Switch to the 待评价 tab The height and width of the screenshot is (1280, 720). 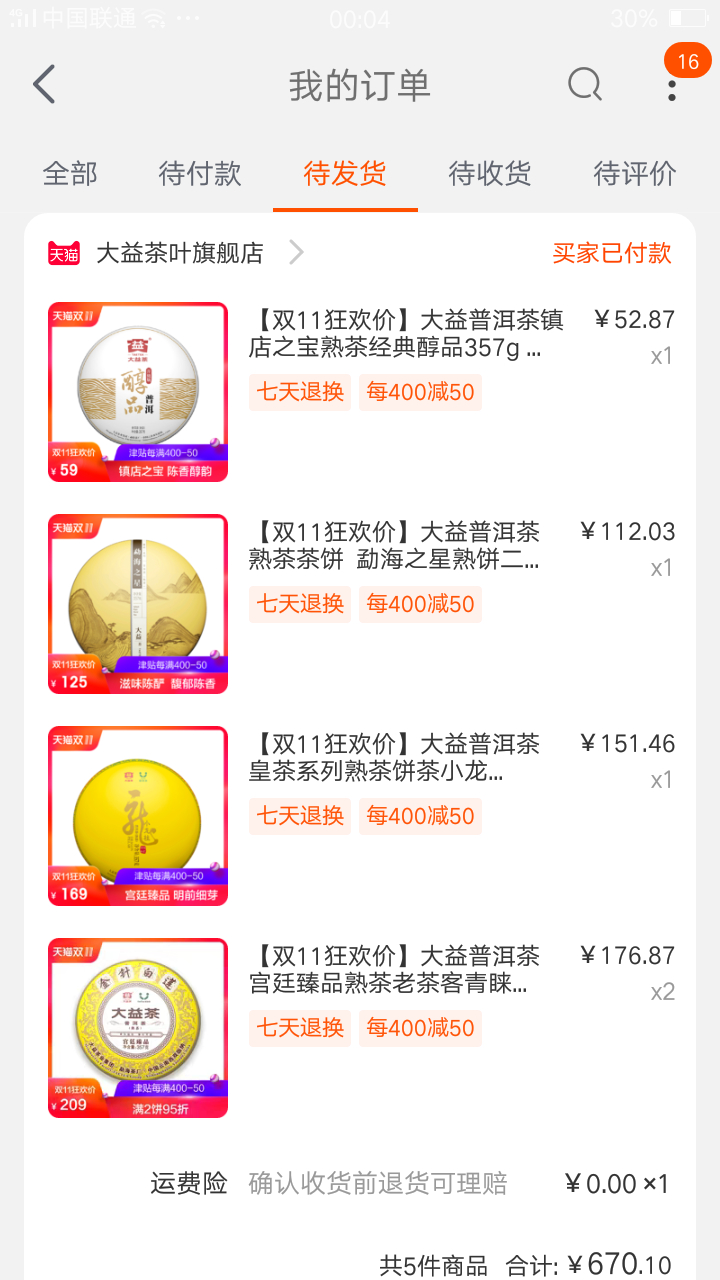coord(635,174)
